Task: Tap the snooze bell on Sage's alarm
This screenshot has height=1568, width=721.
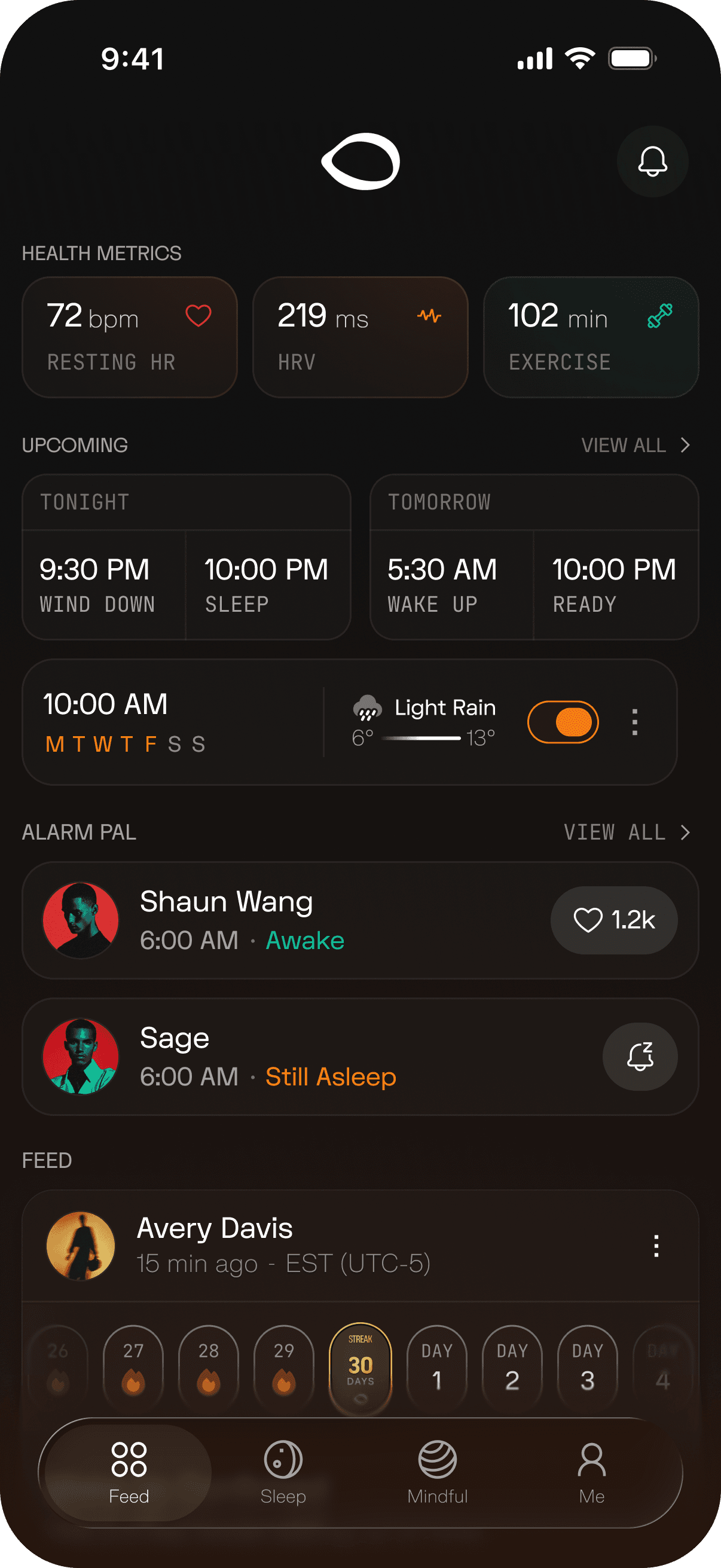Action: [641, 1057]
